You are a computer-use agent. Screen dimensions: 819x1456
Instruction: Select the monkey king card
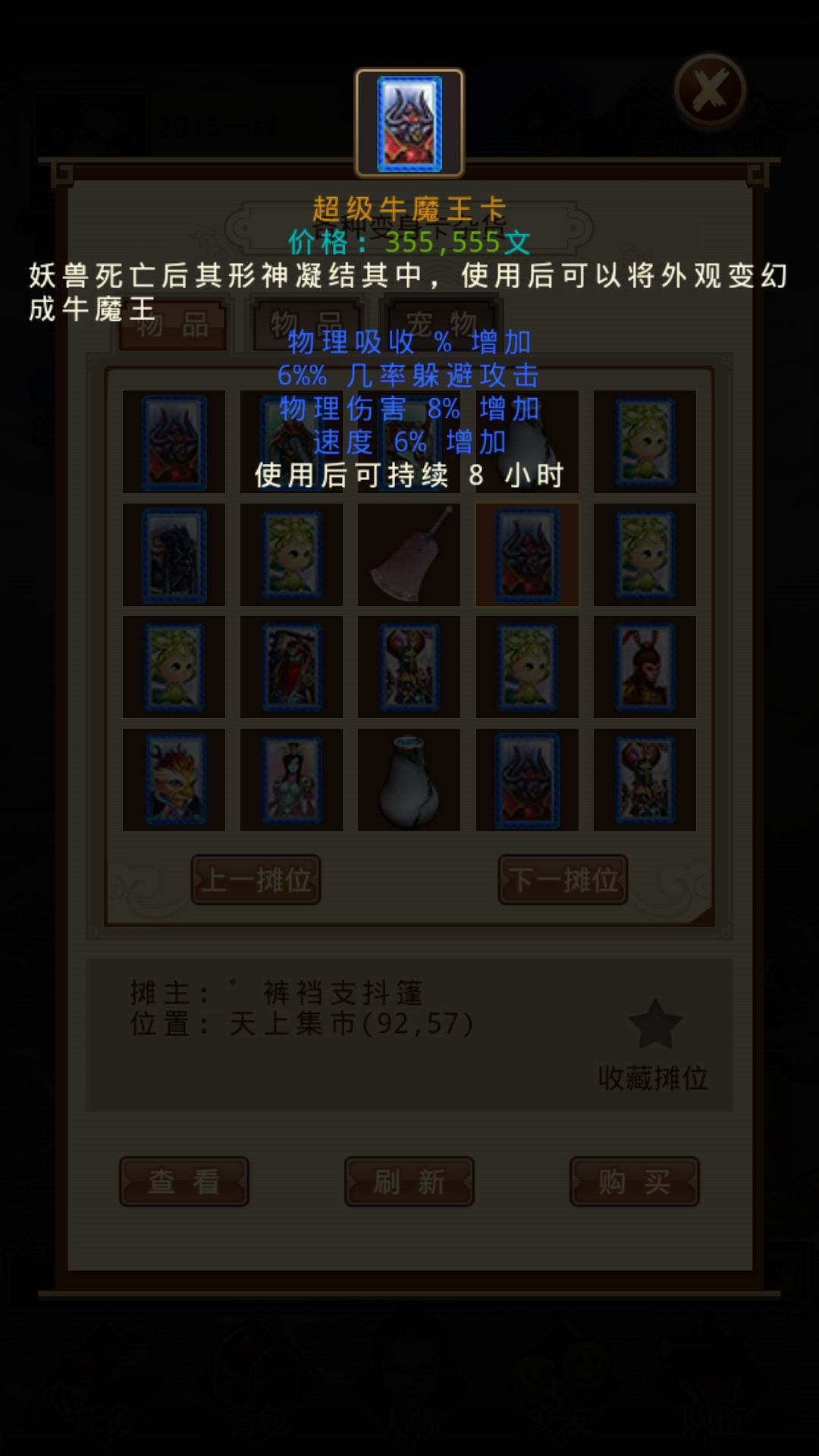click(x=645, y=667)
